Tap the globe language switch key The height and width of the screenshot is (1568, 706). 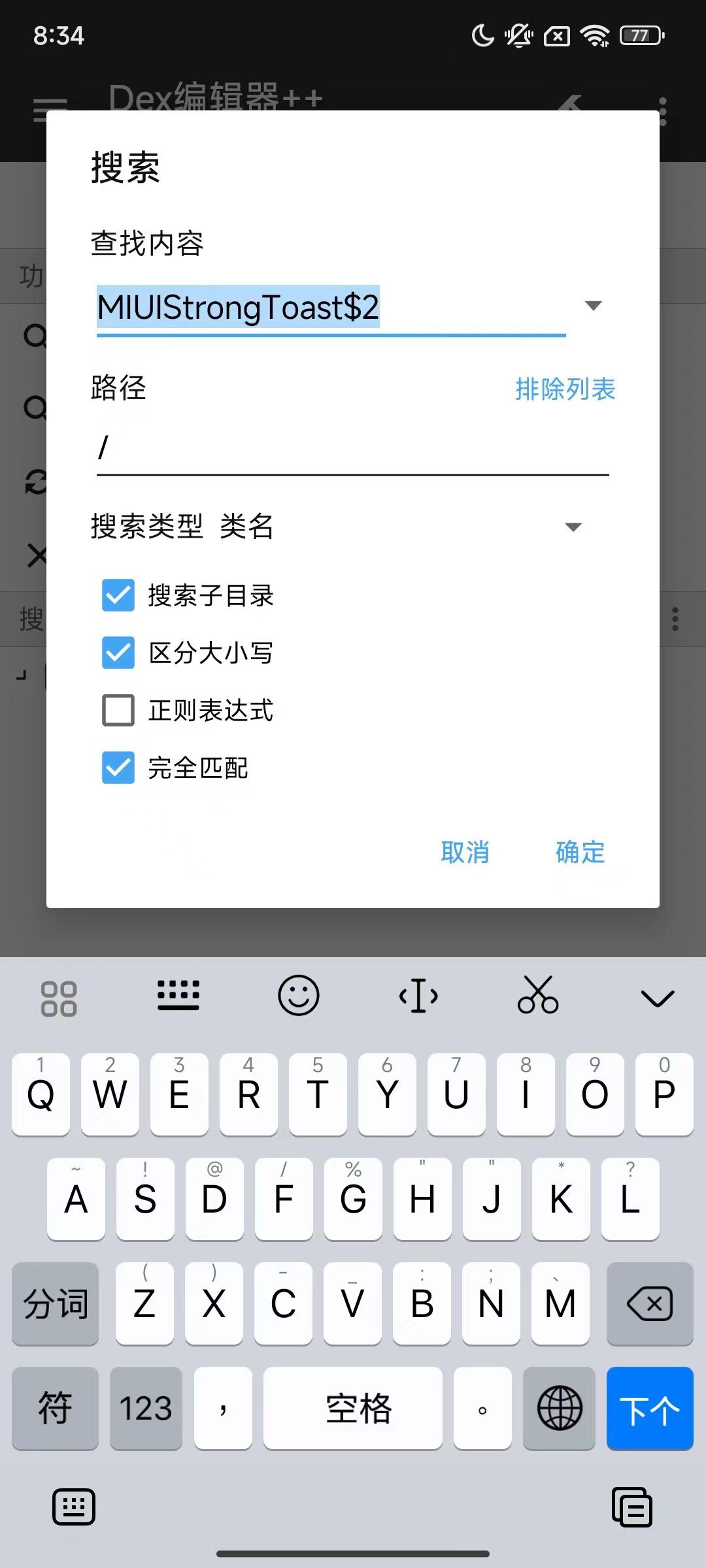tap(560, 1409)
